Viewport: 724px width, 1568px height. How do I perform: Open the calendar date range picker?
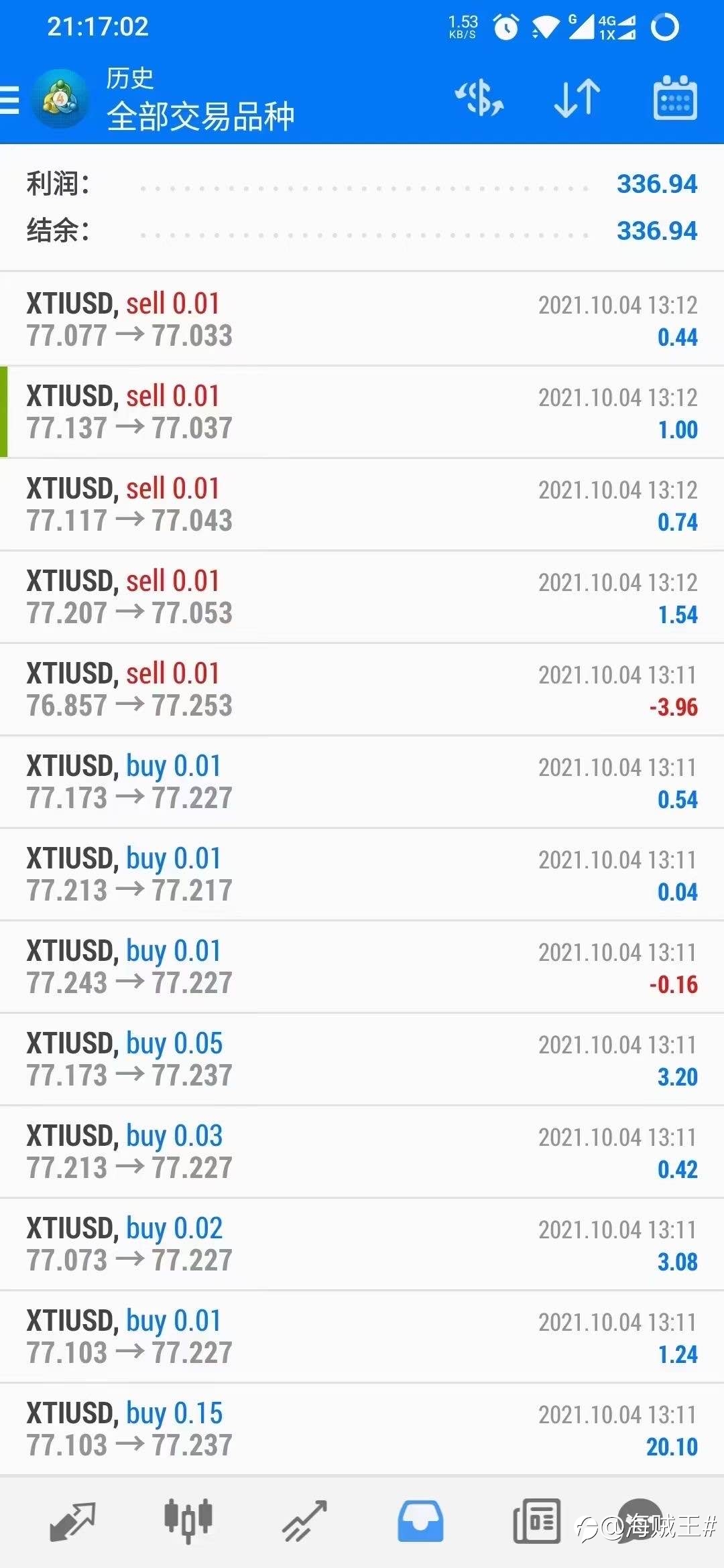[674, 99]
